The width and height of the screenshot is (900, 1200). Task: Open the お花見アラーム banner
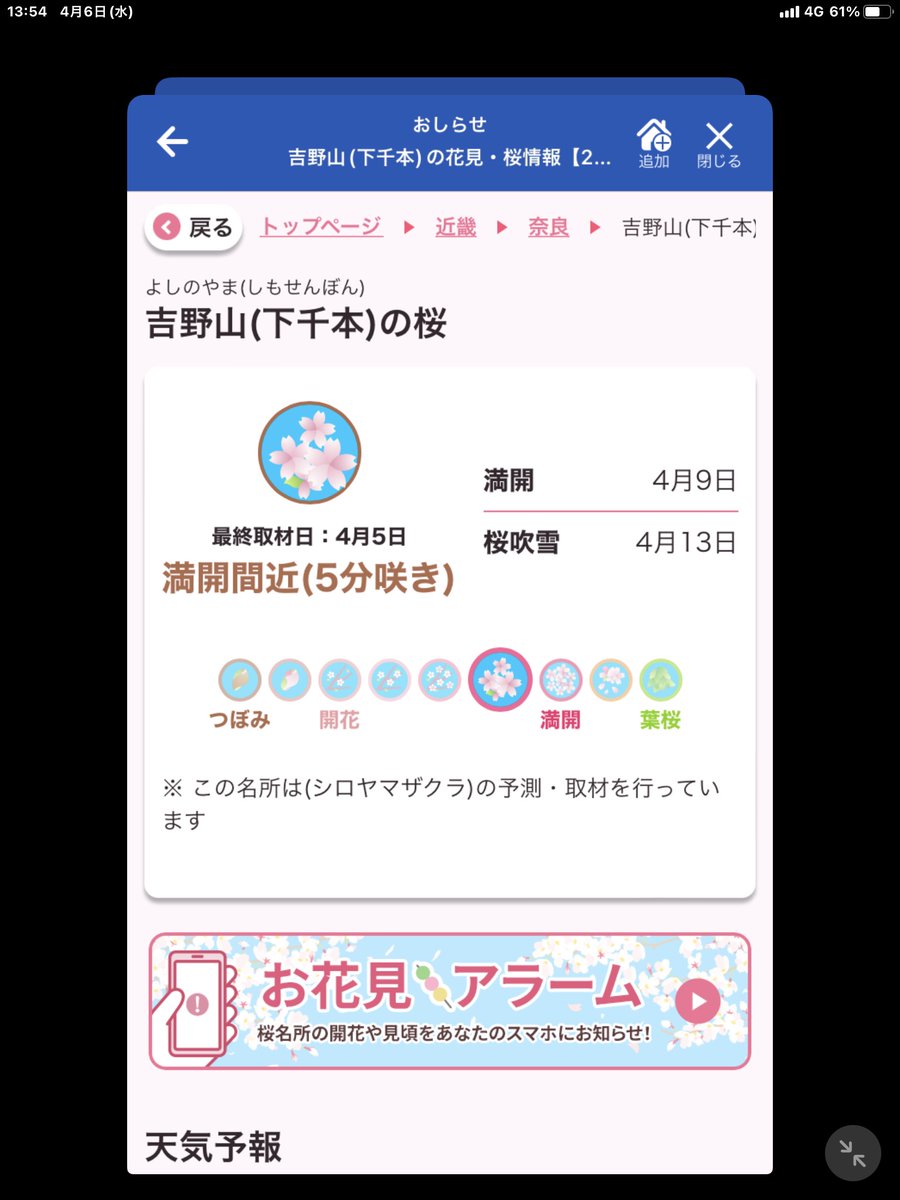(449, 1001)
